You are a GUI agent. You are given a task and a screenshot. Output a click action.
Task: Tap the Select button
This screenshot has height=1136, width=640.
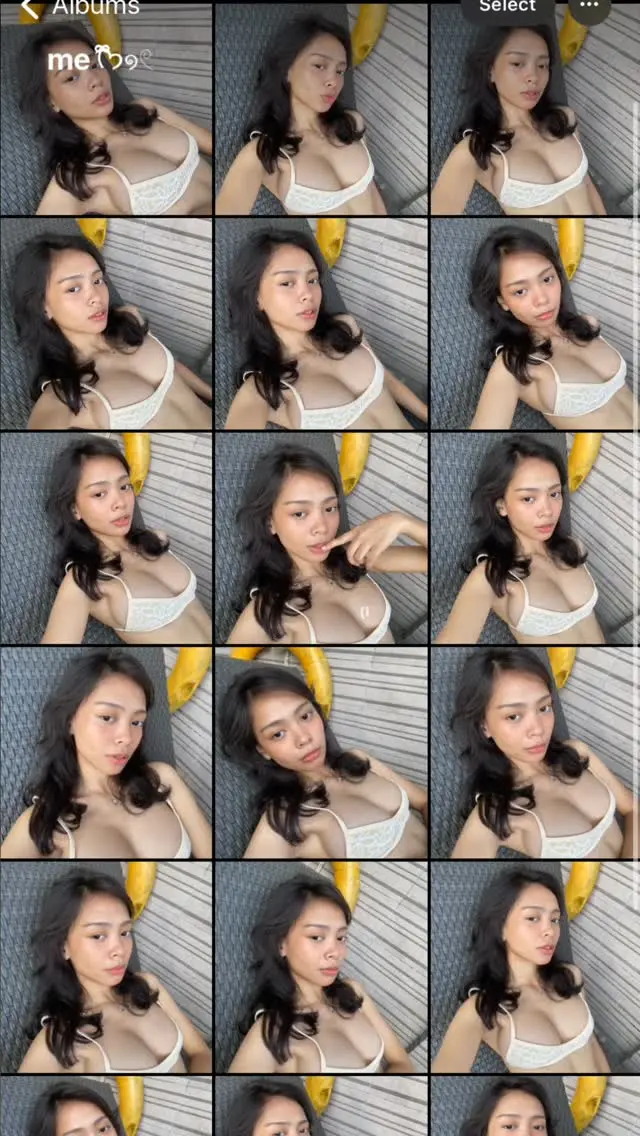tap(507, 7)
